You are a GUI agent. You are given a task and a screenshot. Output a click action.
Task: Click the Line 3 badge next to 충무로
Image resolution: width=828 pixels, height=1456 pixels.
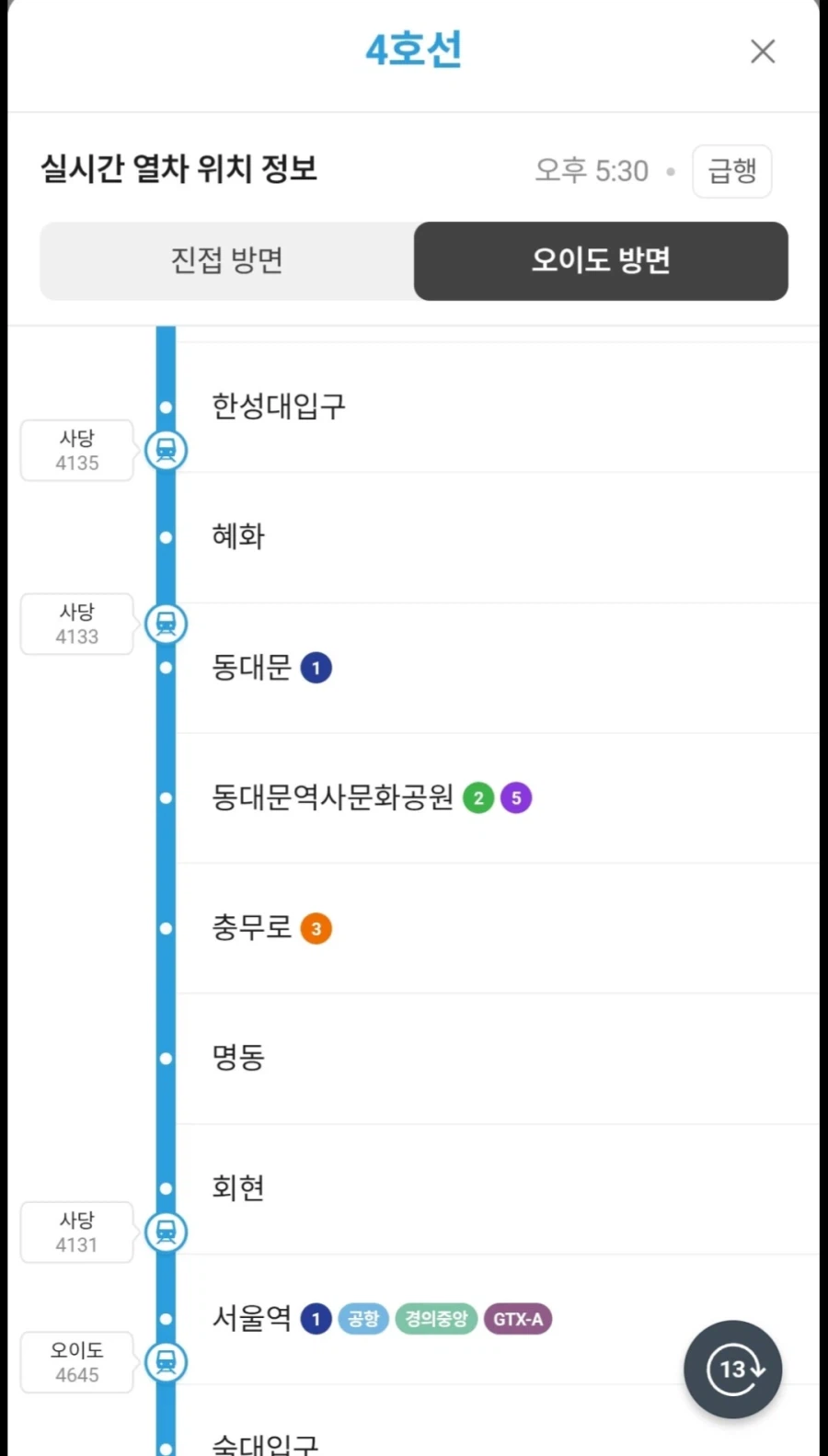coord(316,928)
